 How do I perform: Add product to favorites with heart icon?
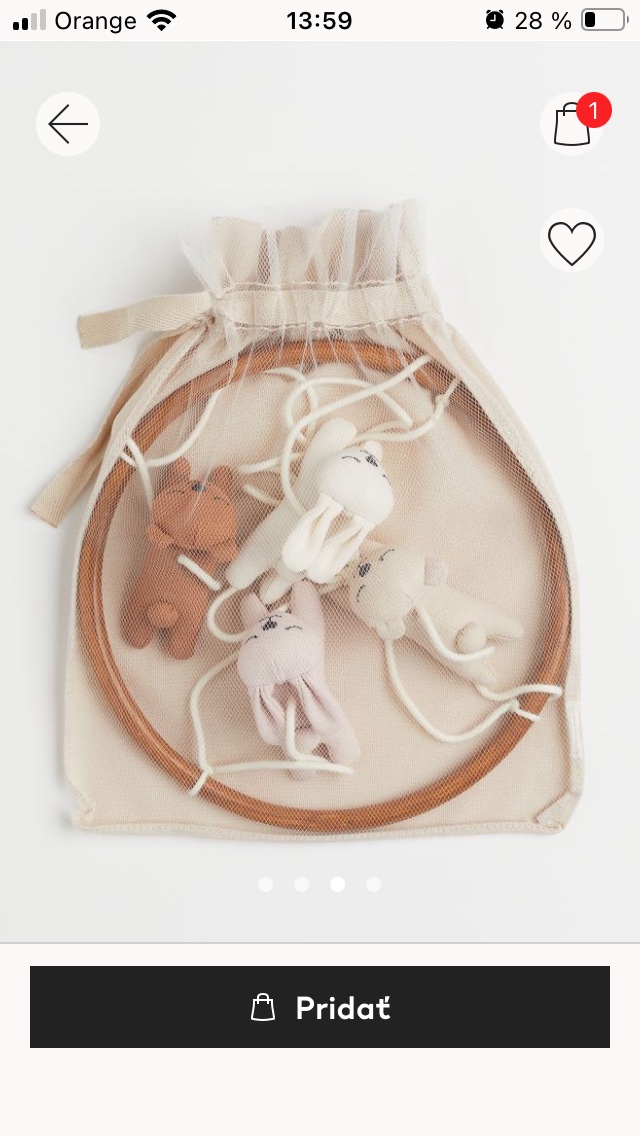[572, 243]
